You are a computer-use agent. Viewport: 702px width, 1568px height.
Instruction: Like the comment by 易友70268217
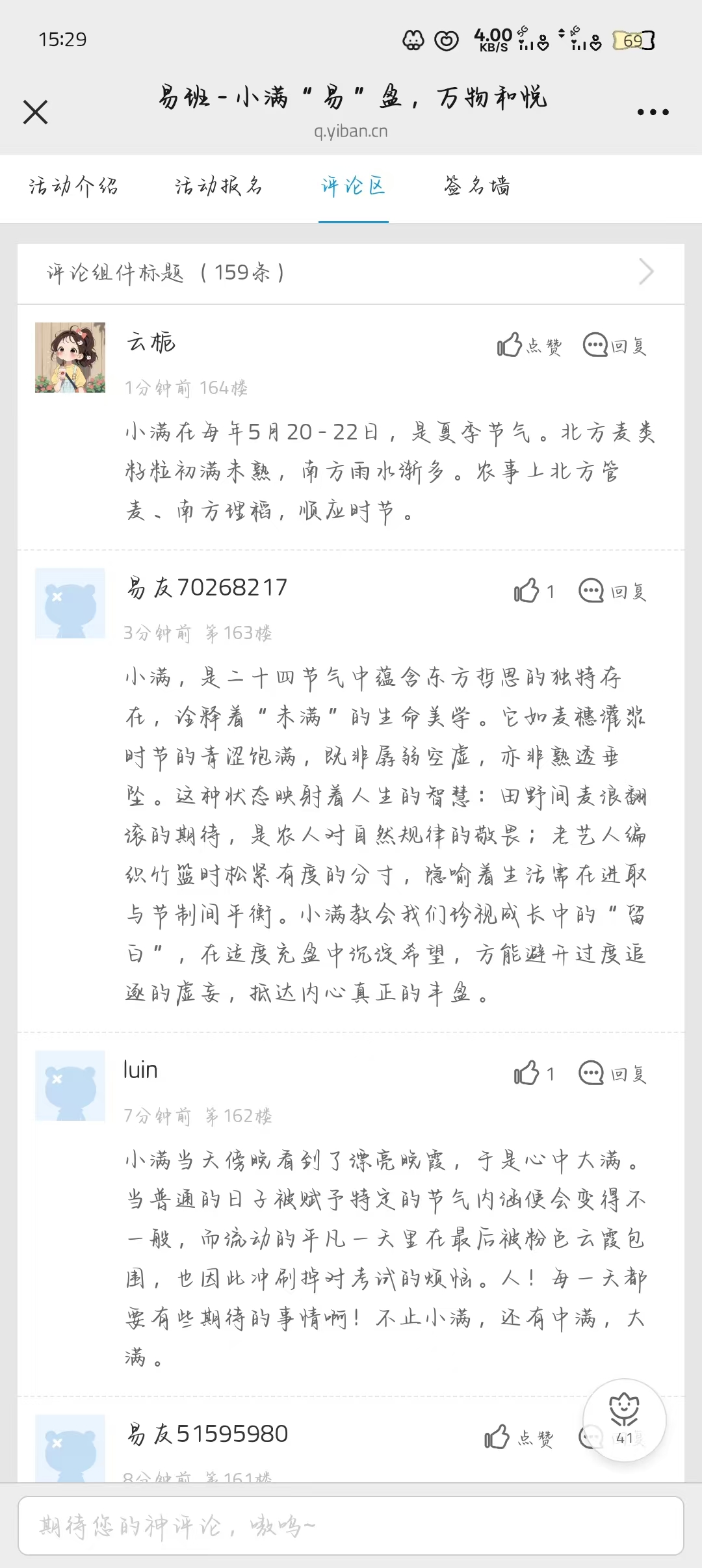pyautogui.click(x=534, y=591)
